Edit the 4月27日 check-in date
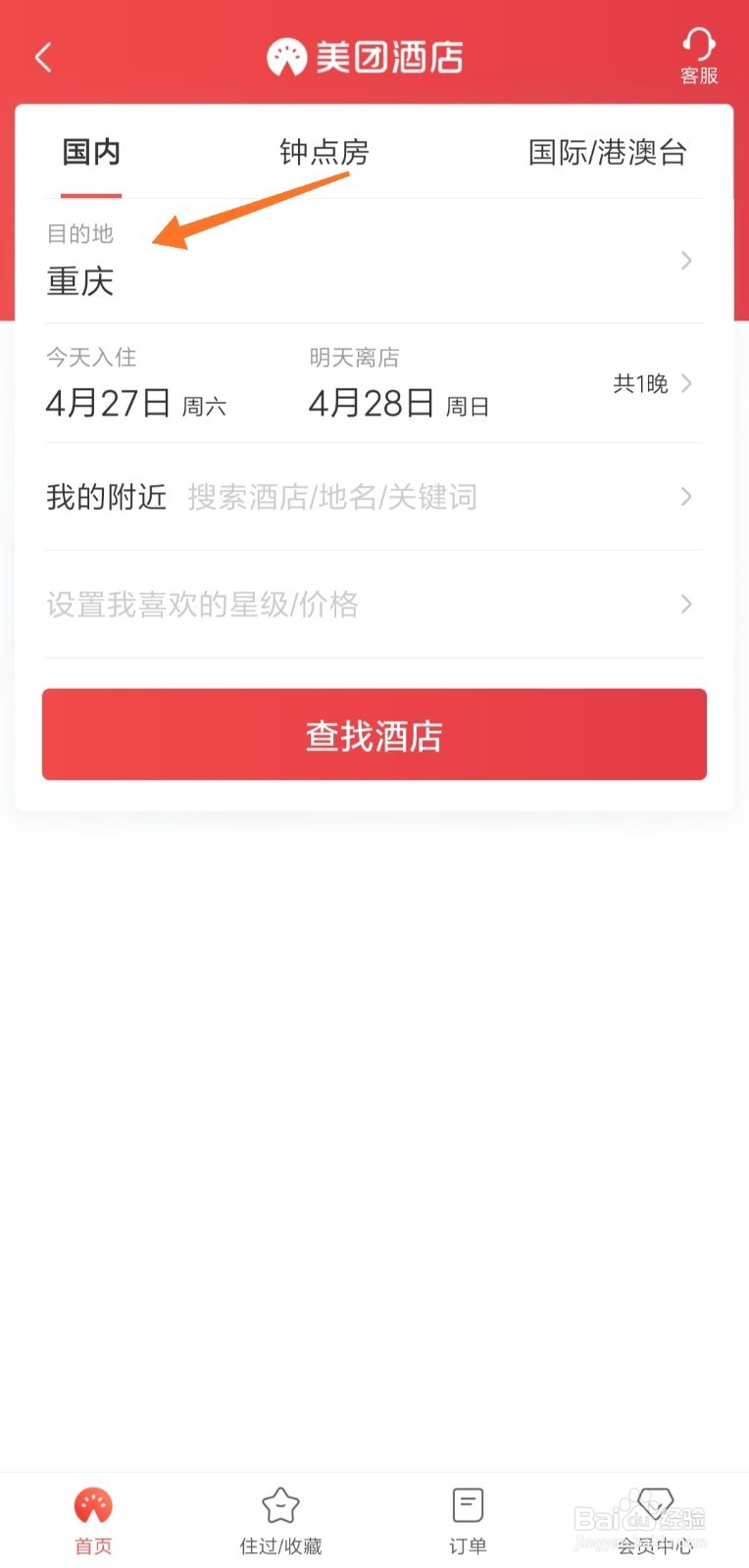 point(135,403)
